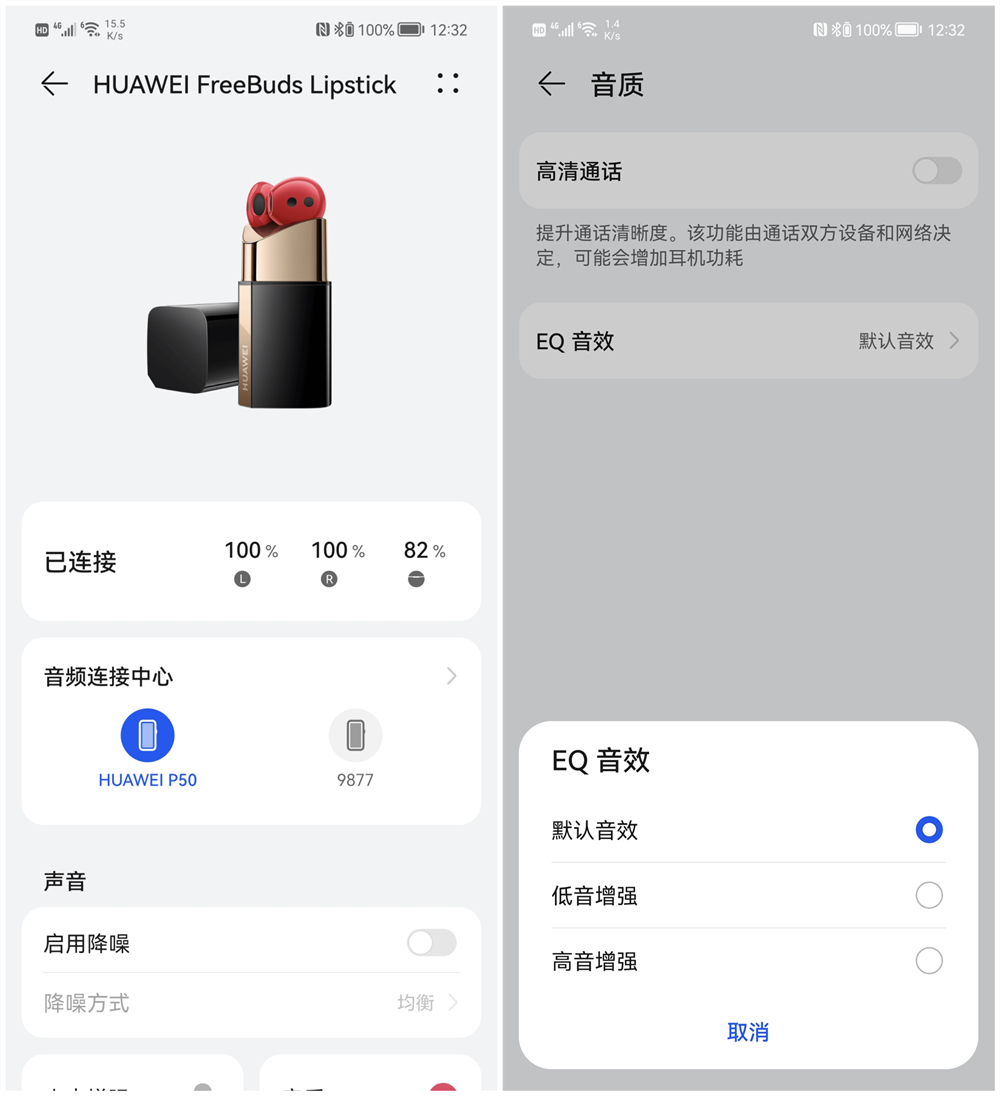Tap the back arrow on the 音质 page
The height and width of the screenshot is (1096, 1000).
(551, 84)
